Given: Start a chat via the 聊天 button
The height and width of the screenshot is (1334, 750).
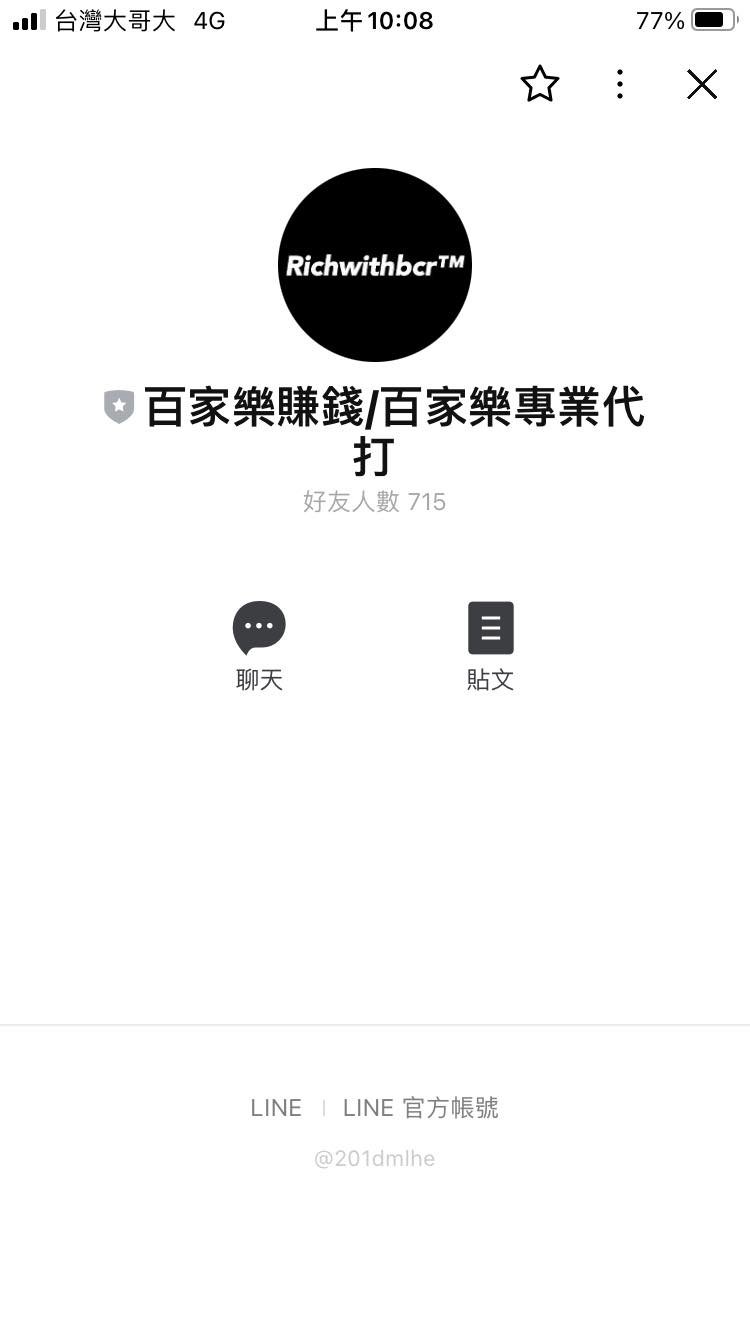Looking at the screenshot, I should (259, 646).
